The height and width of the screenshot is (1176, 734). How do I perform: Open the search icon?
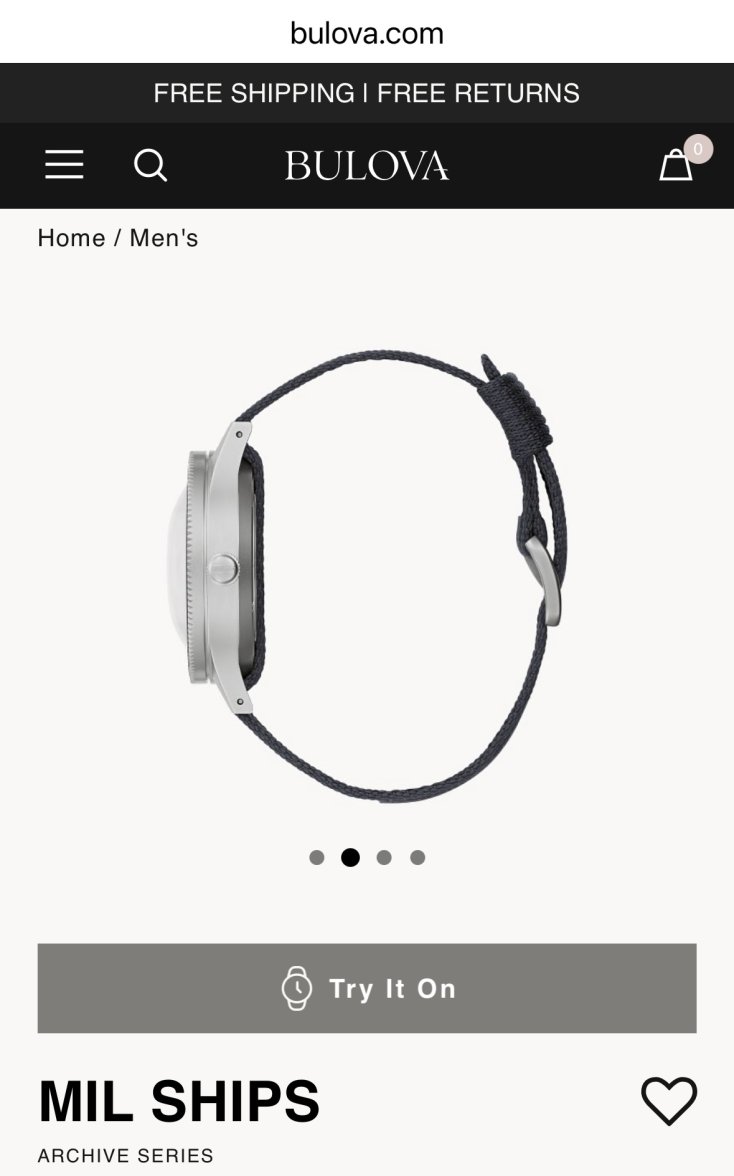tap(150, 165)
